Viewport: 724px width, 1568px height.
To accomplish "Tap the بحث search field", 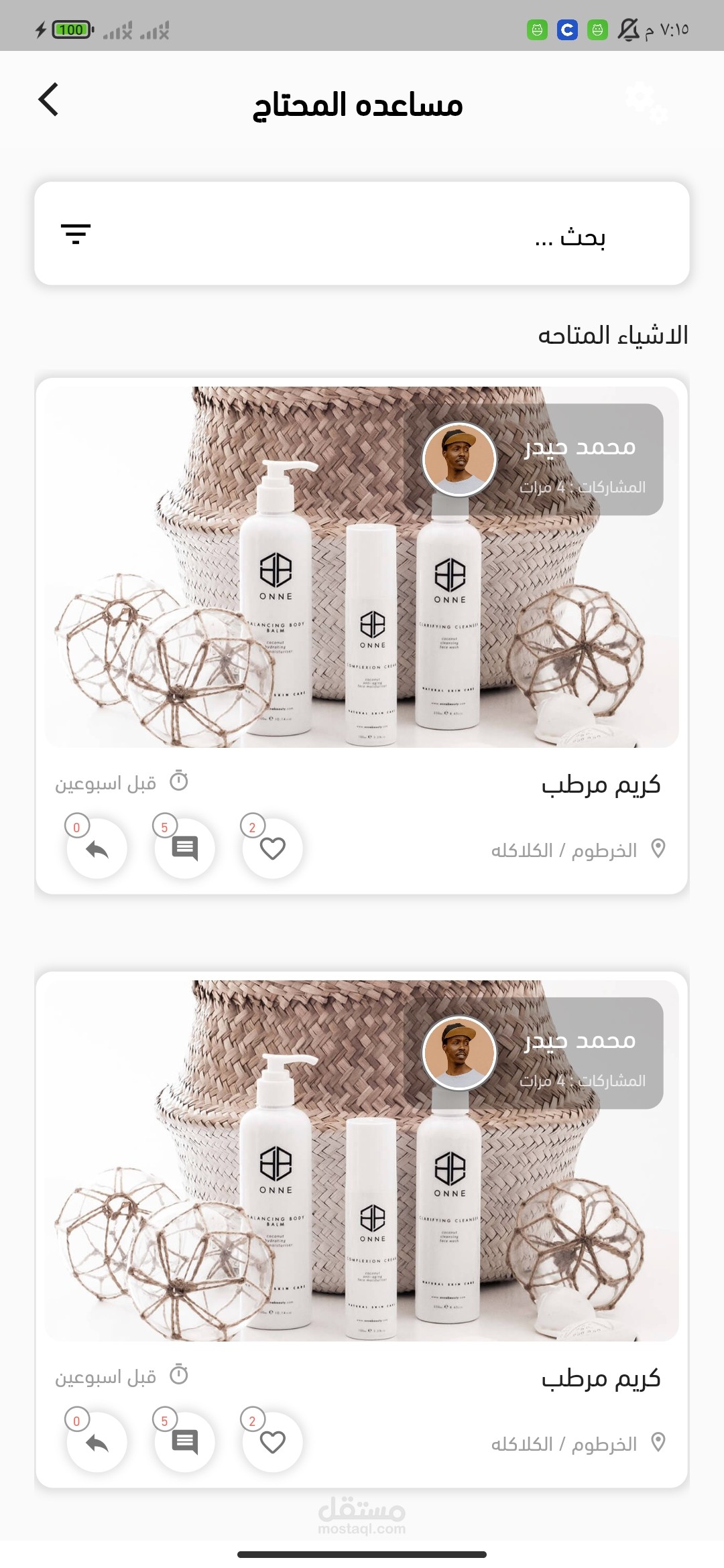I will [402, 235].
